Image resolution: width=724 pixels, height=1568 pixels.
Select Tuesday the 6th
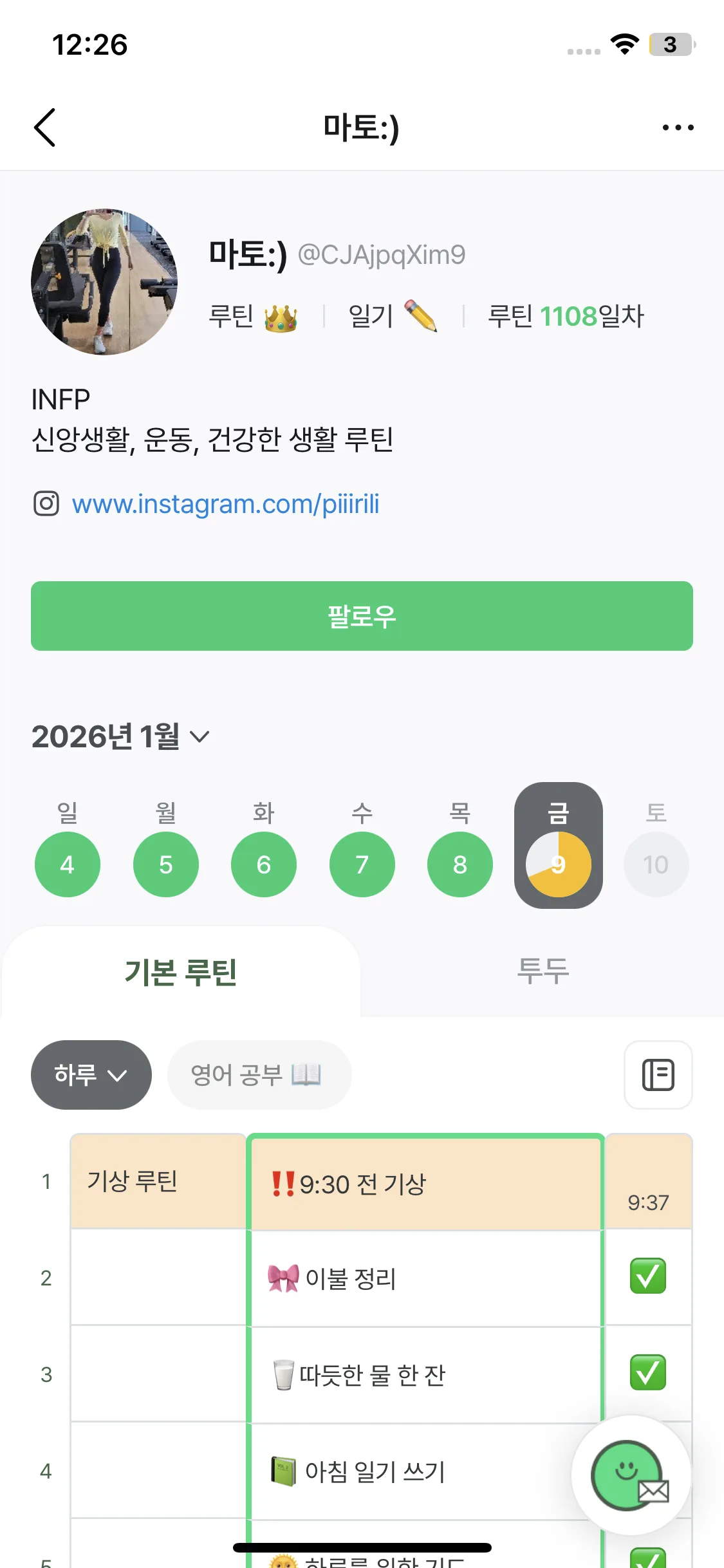click(264, 864)
